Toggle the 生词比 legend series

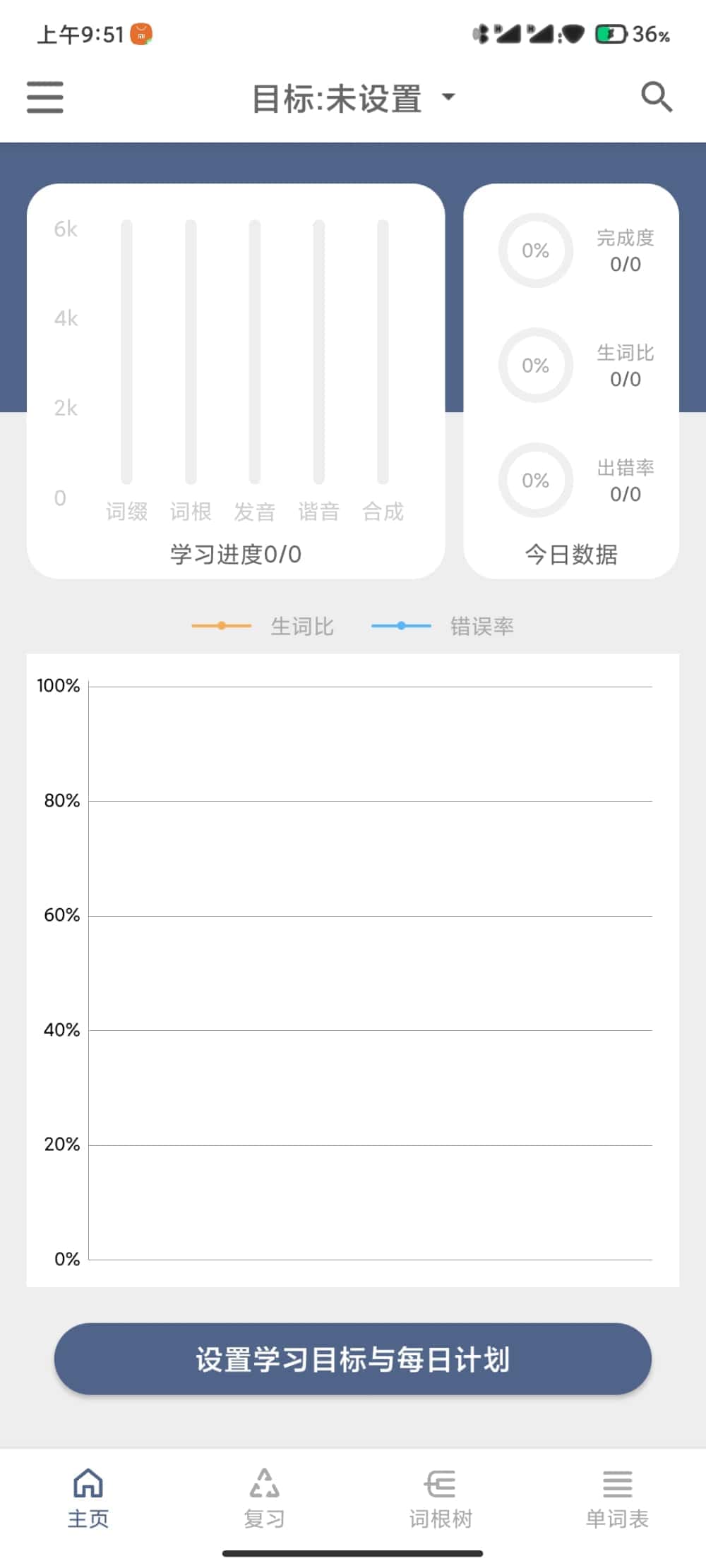(263, 626)
